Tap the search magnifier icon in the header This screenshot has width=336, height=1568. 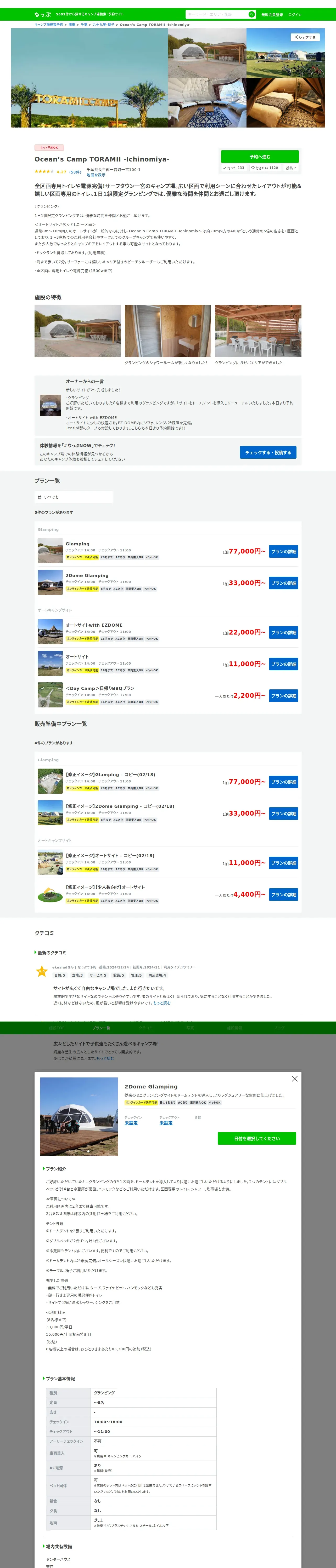(x=251, y=14)
